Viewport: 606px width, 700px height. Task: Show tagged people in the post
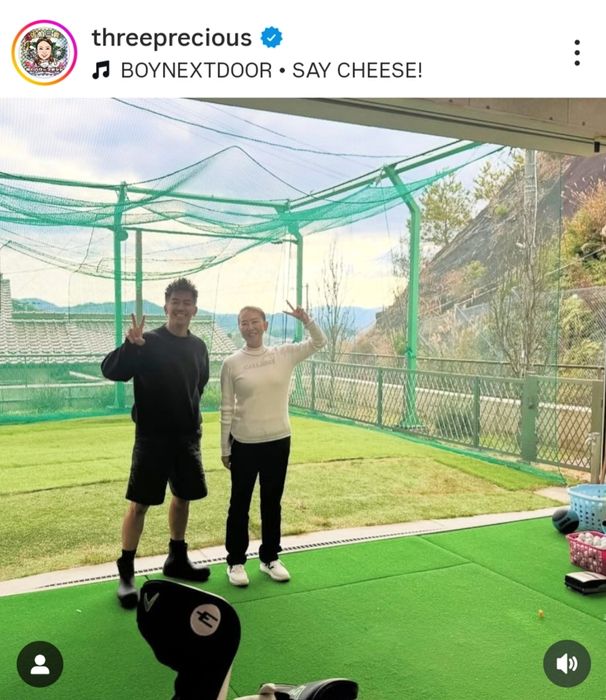[40, 664]
